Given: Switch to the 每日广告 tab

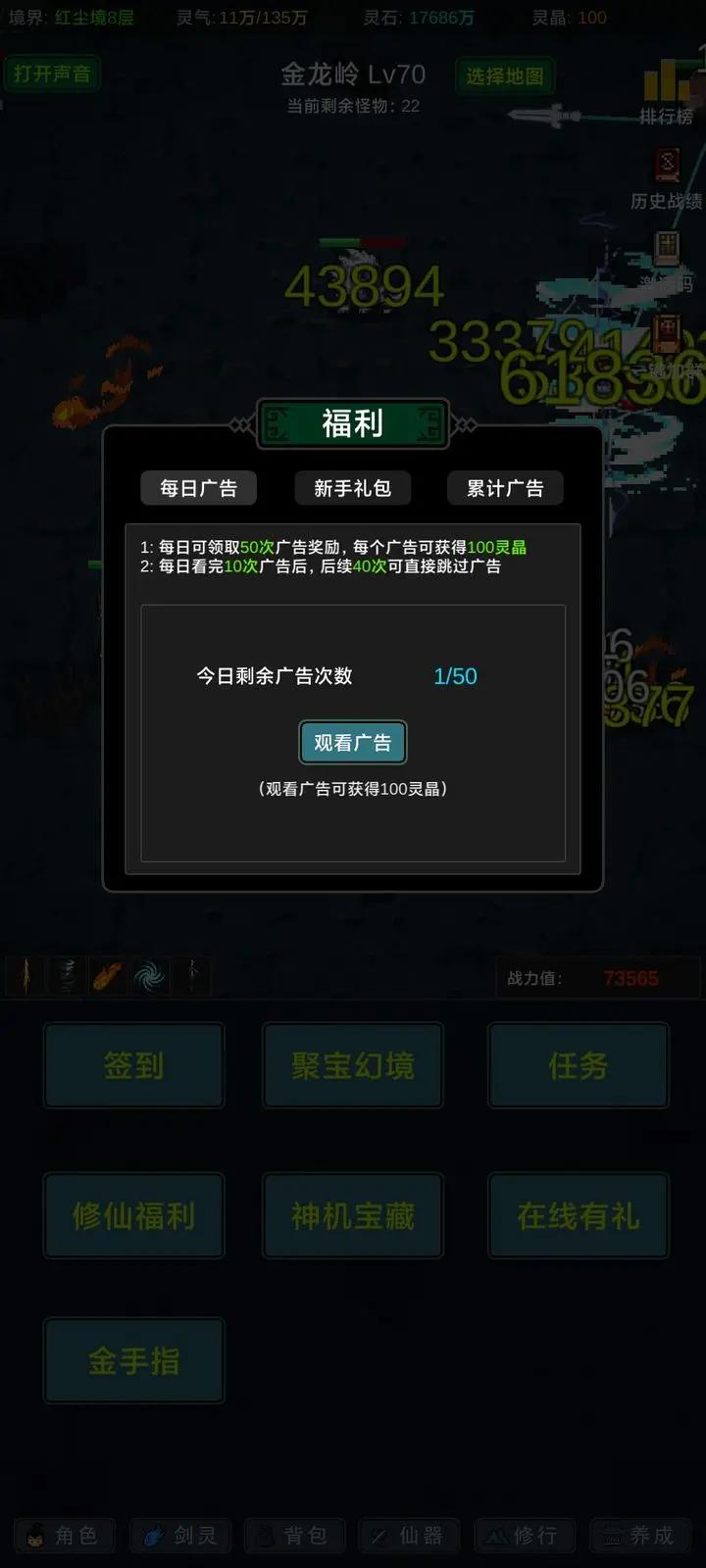Looking at the screenshot, I should [x=198, y=488].
